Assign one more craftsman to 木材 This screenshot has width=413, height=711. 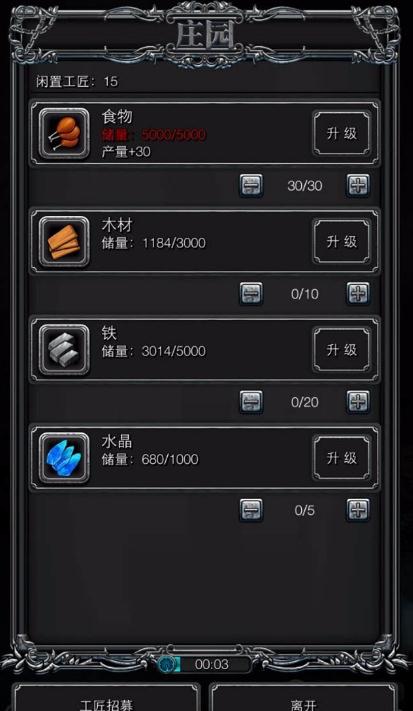(358, 294)
